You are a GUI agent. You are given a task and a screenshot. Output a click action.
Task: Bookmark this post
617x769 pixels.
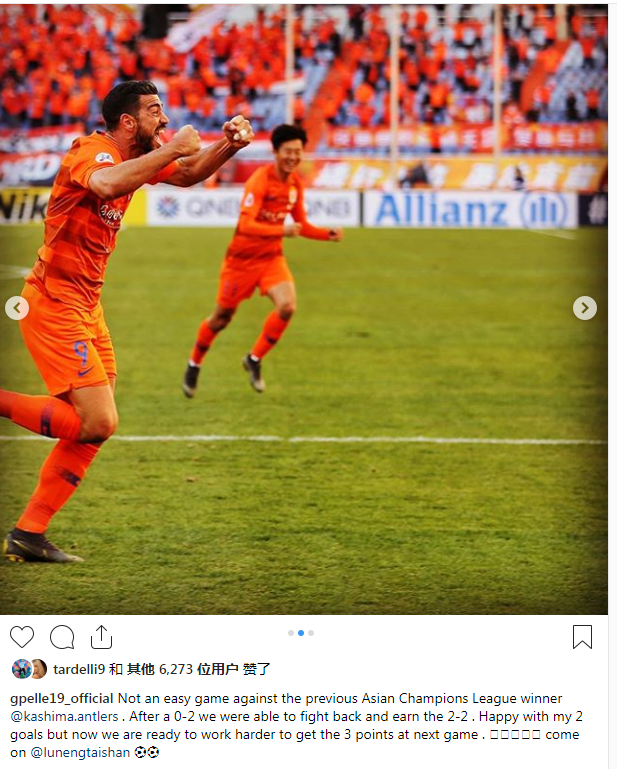582,636
